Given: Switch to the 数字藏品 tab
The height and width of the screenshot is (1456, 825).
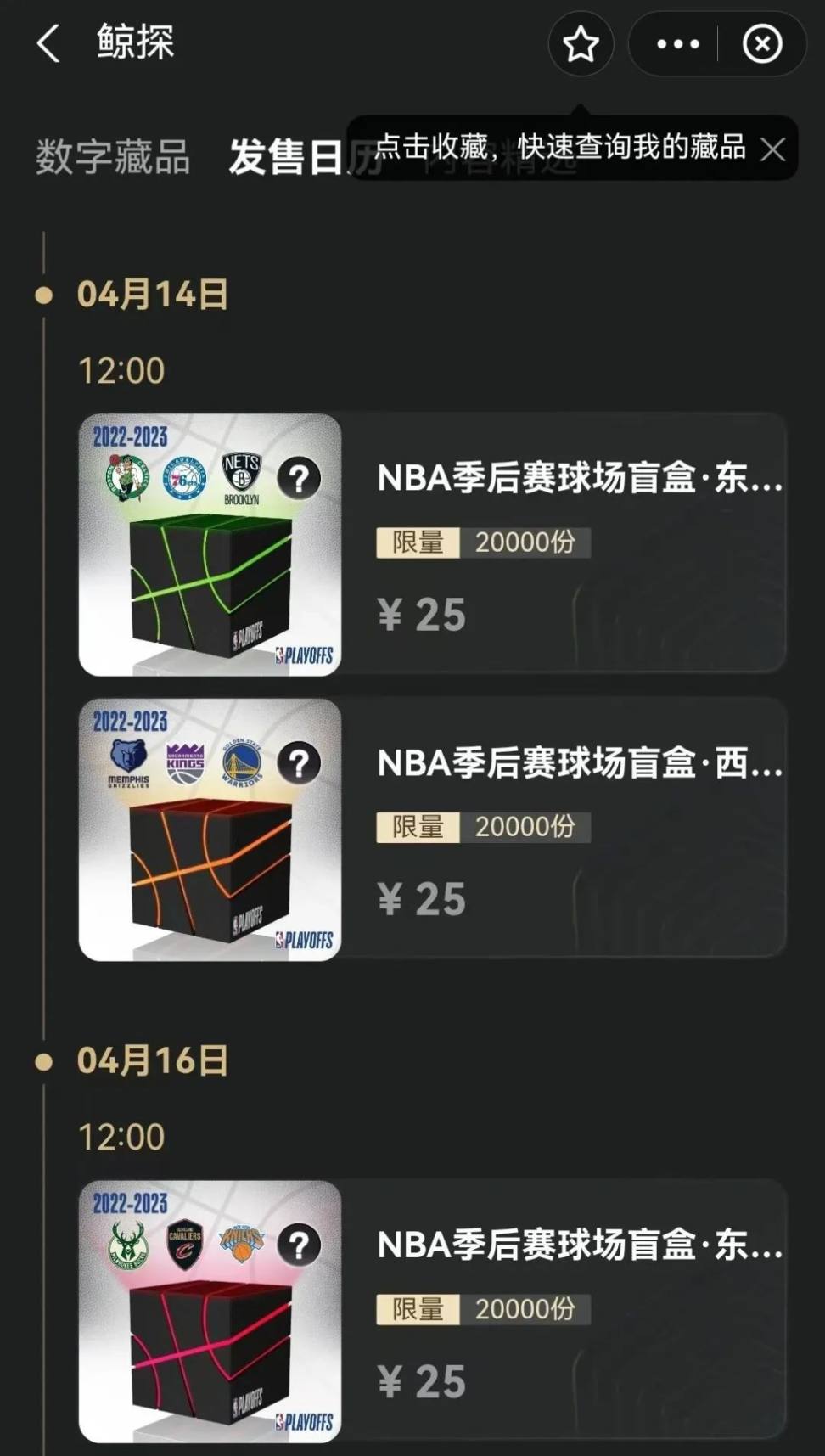Looking at the screenshot, I should pyautogui.click(x=112, y=158).
